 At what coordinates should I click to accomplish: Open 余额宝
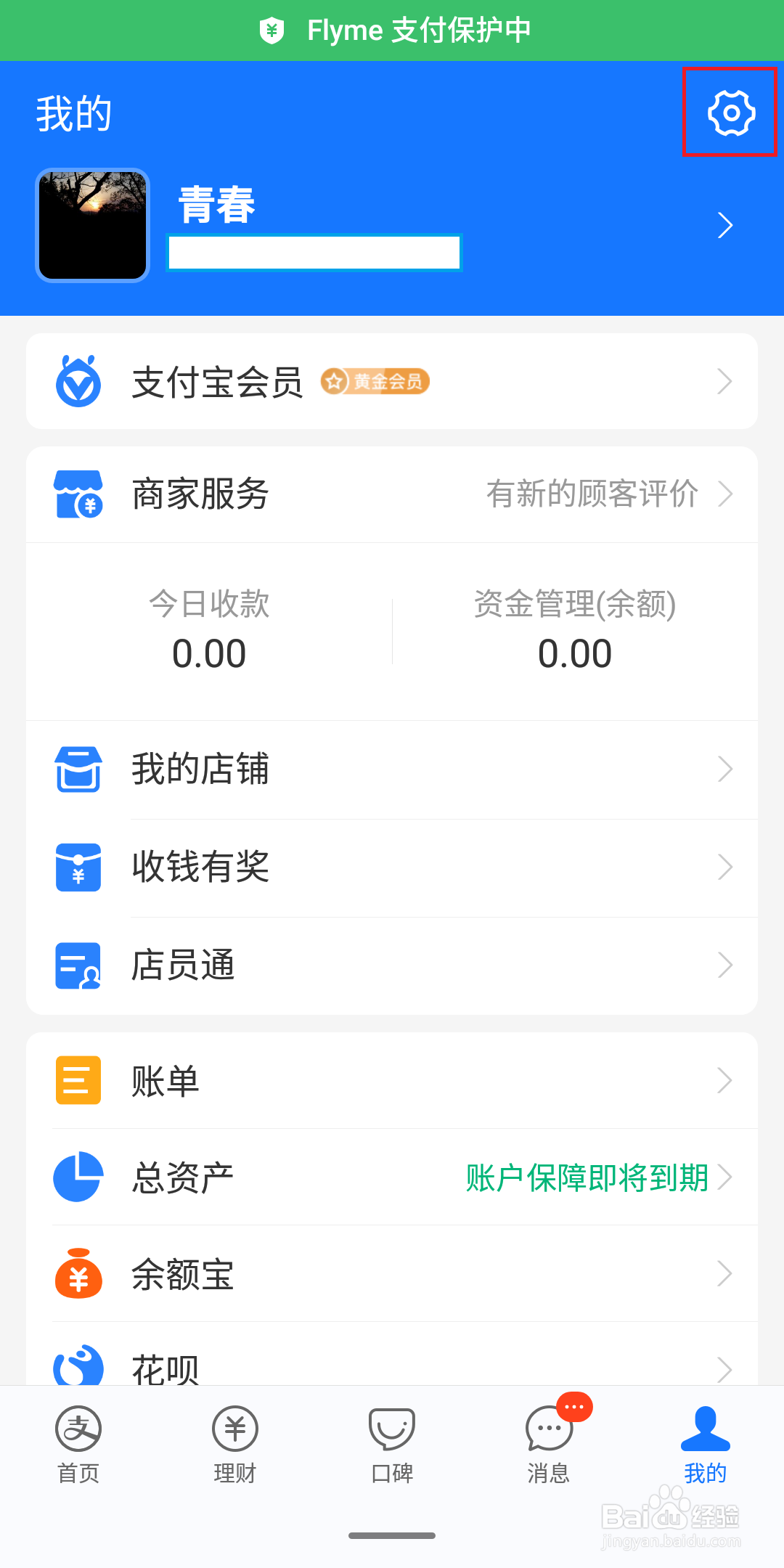392,1274
